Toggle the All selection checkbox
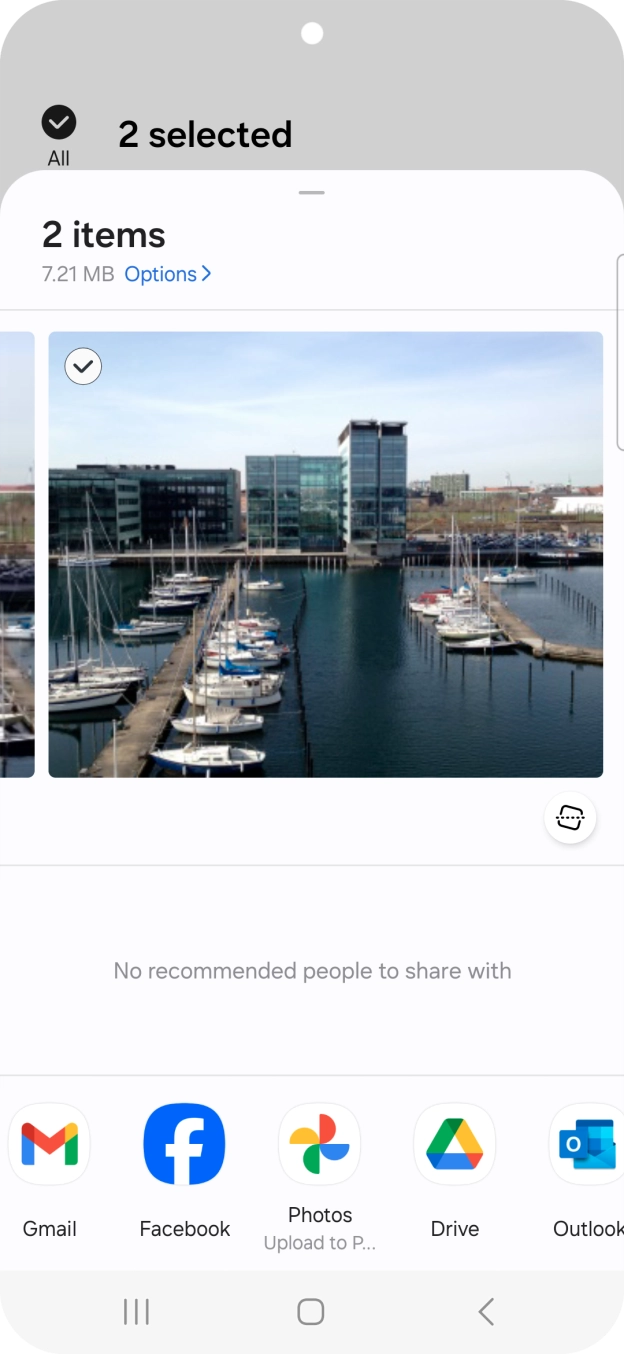 point(59,124)
